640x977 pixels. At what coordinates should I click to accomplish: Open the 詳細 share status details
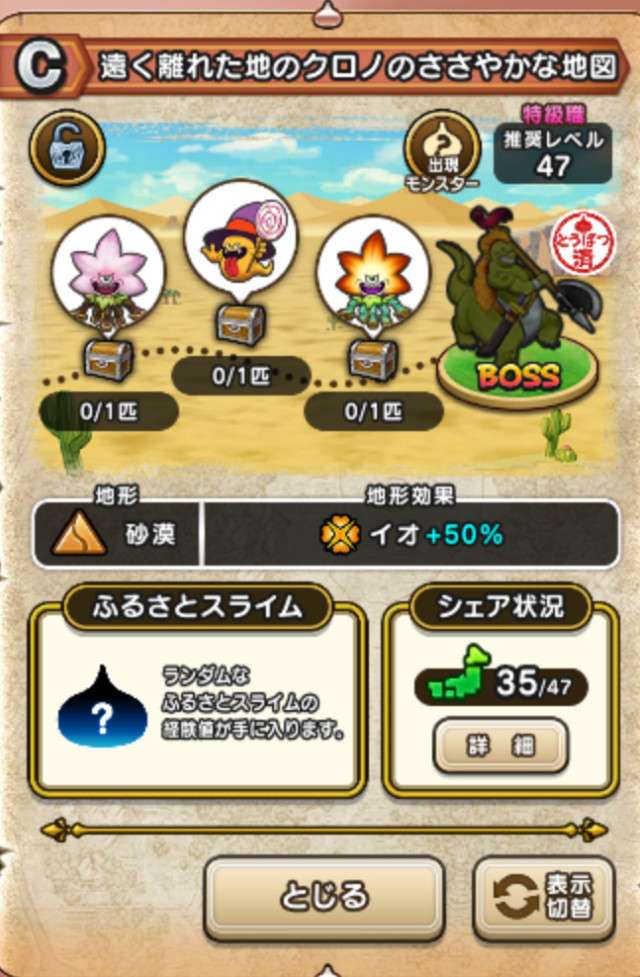point(500,746)
